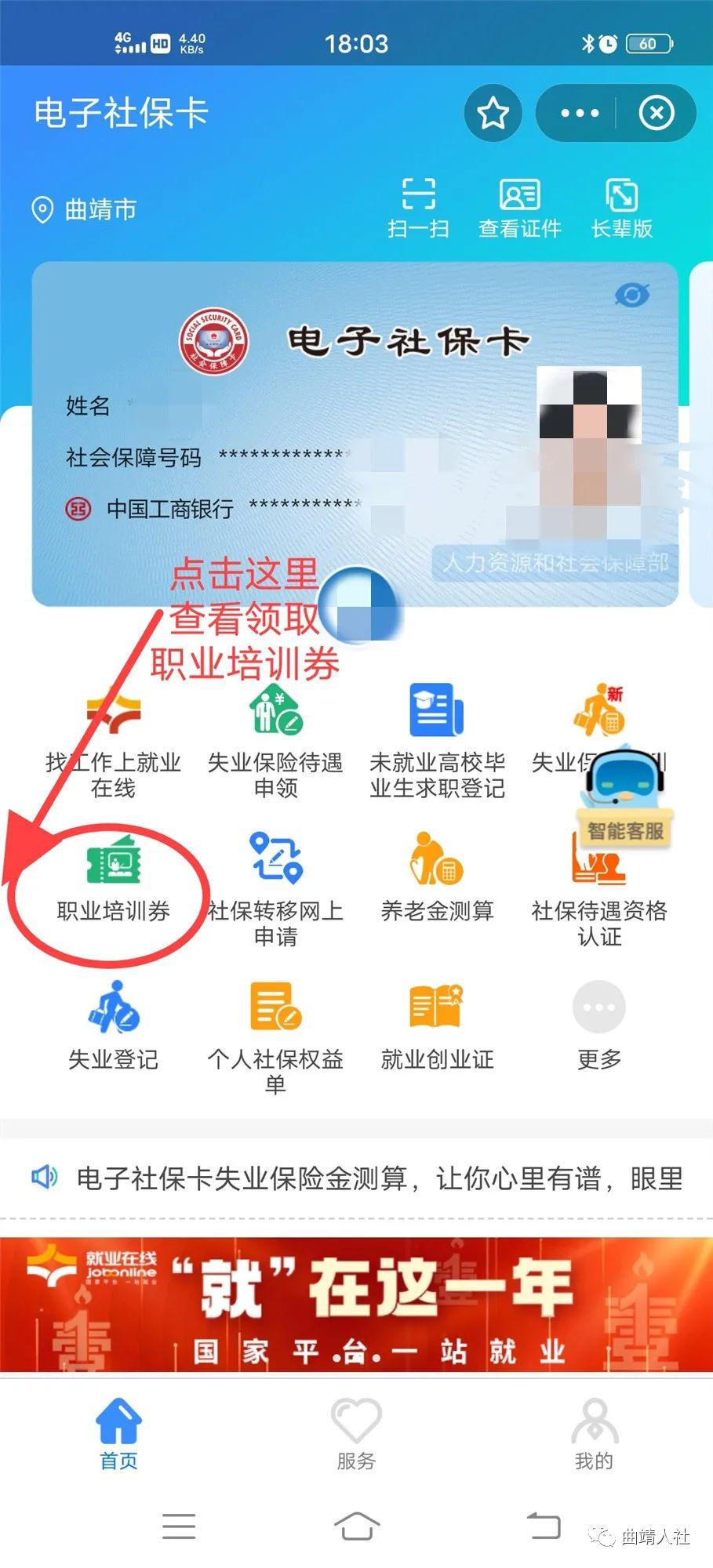The width and height of the screenshot is (713, 1568).
Task: Switch to the 服务 tab
Action: [356, 1435]
